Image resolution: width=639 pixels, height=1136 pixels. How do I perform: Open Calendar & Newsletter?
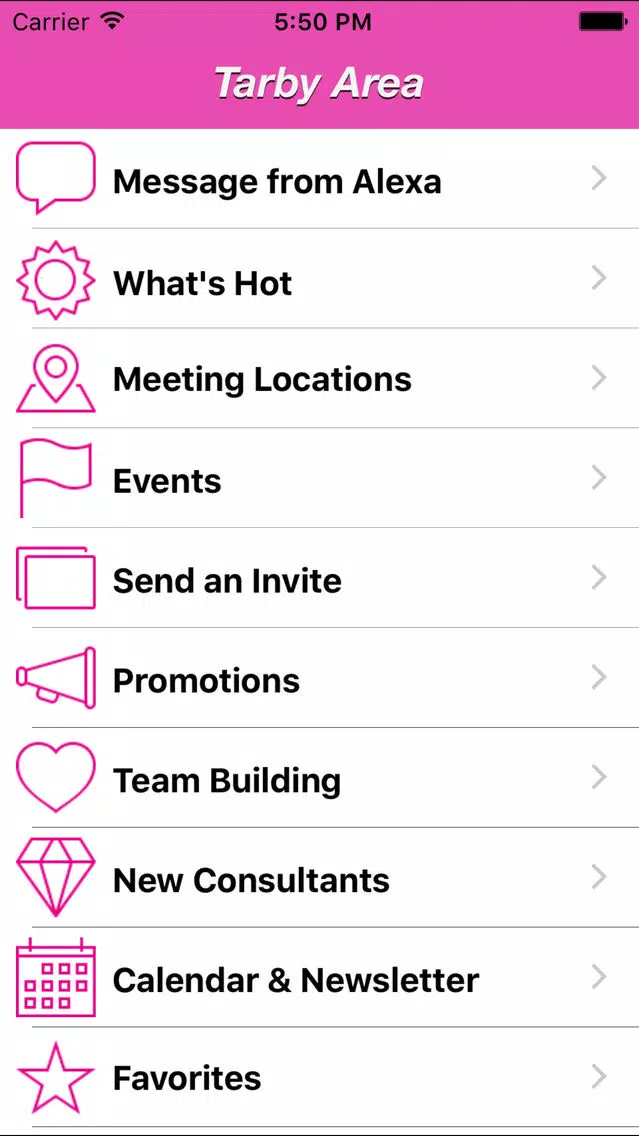click(x=320, y=978)
